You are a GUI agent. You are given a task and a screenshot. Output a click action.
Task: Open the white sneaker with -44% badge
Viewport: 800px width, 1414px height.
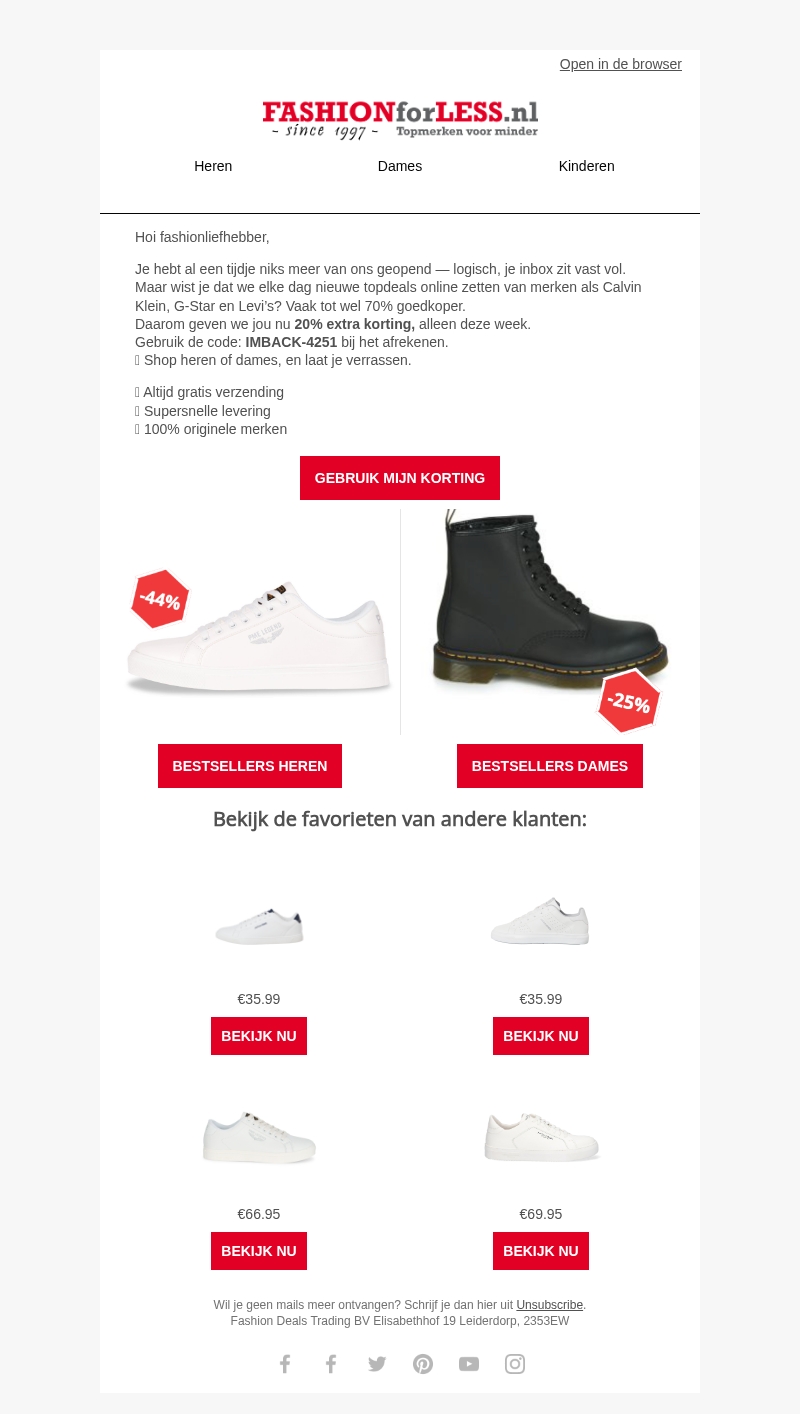point(258,635)
